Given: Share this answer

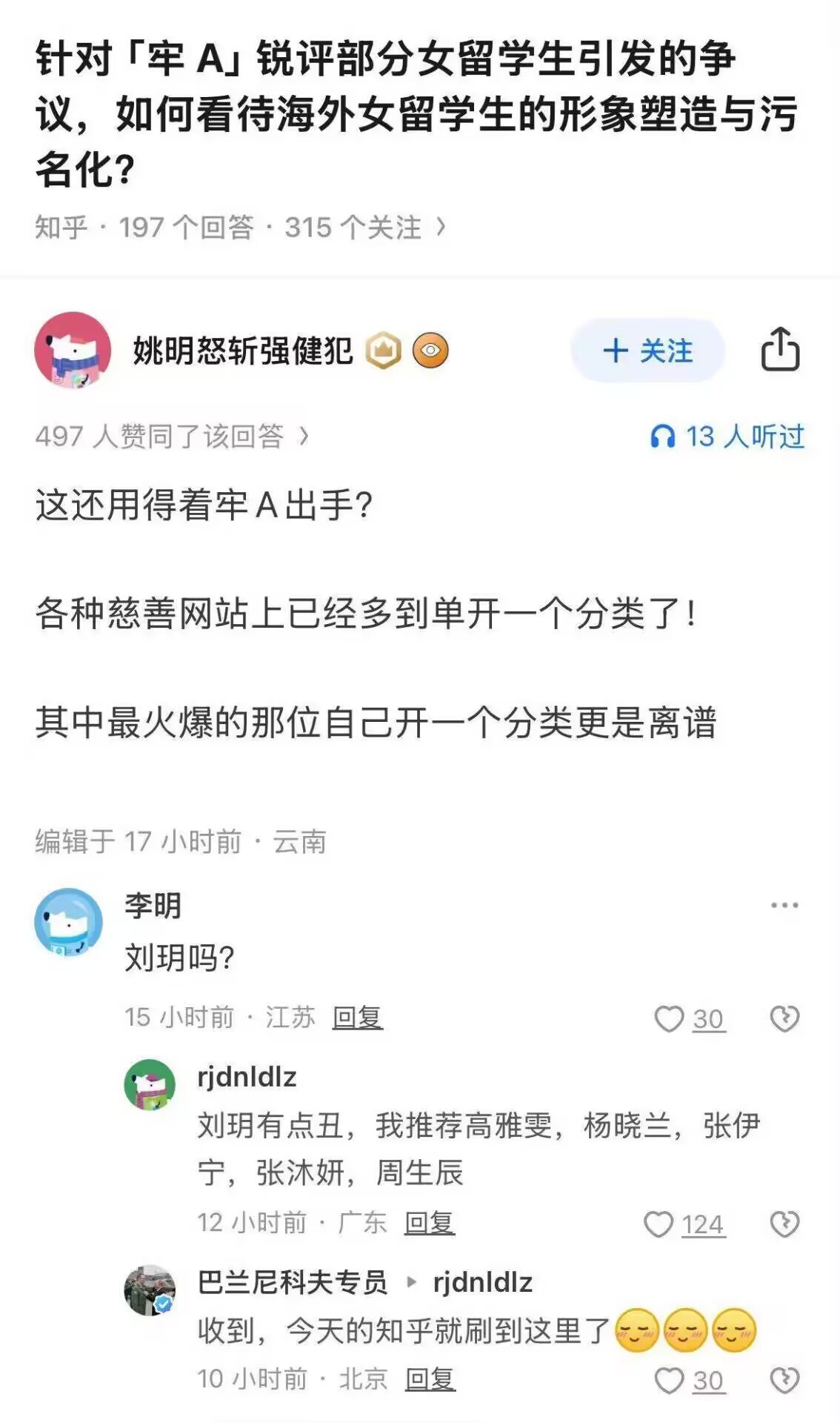Looking at the screenshot, I should pyautogui.click(x=780, y=349).
